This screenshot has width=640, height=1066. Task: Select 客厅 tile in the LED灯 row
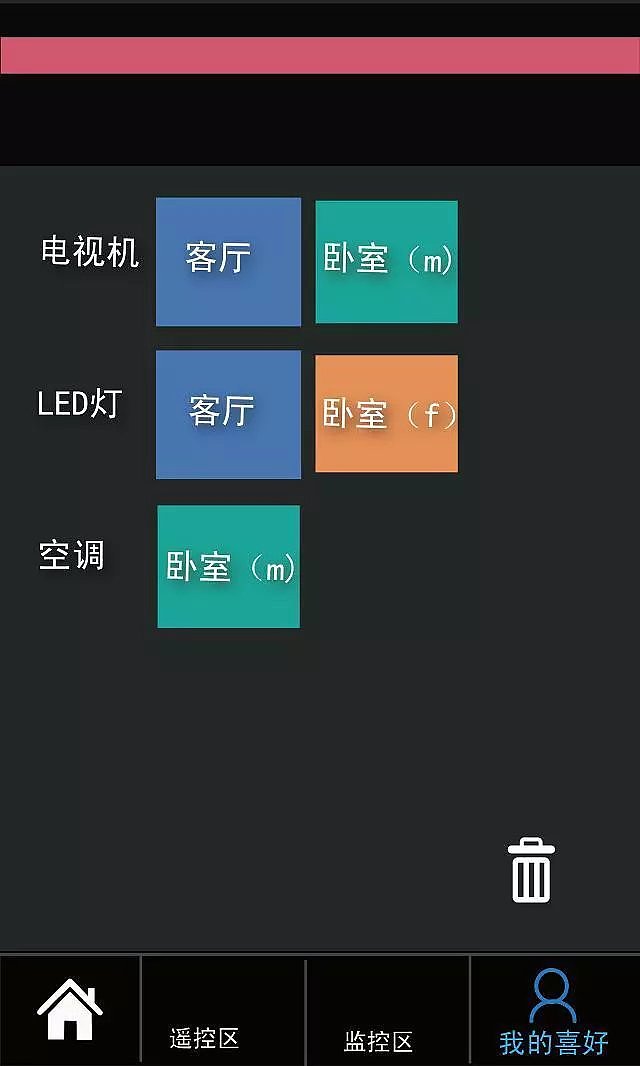tap(228, 414)
